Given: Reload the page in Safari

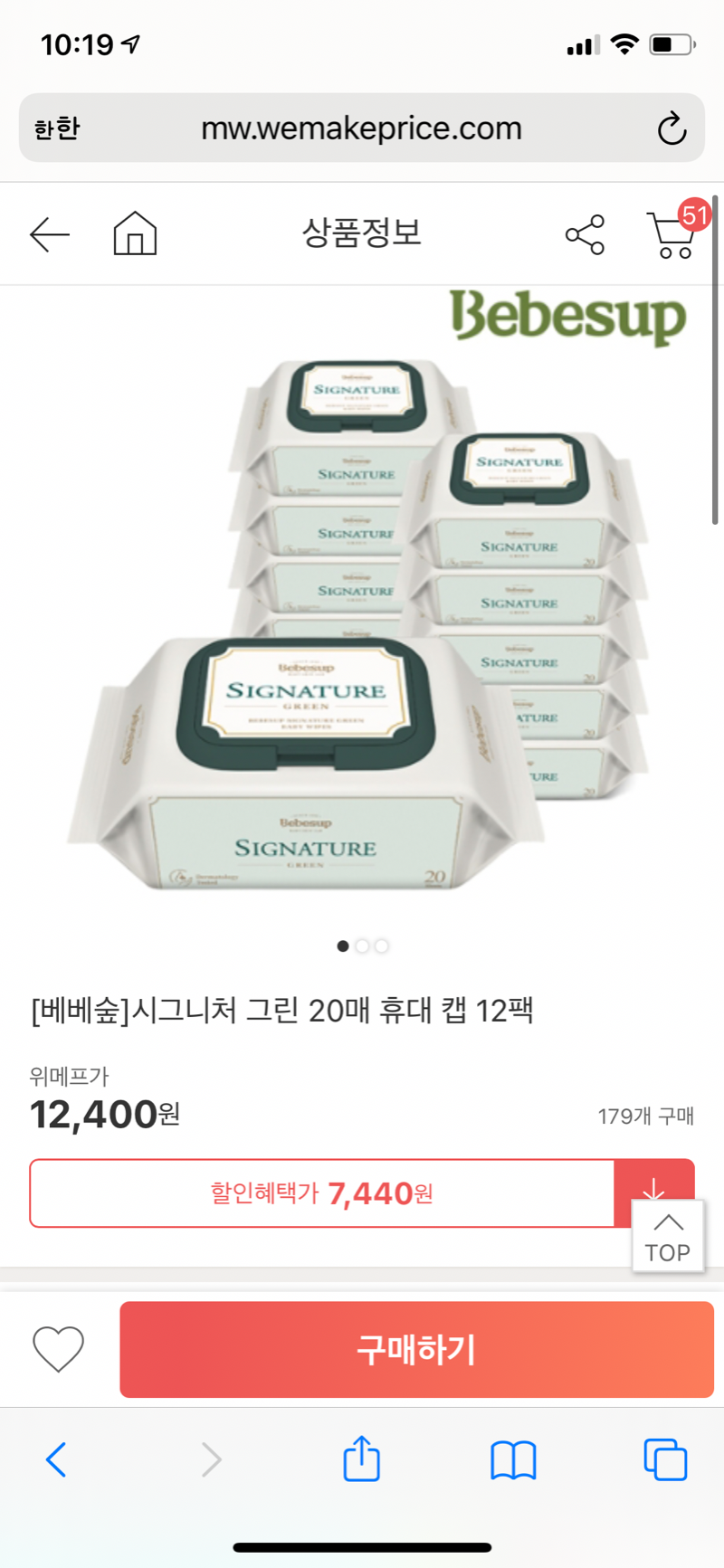Looking at the screenshot, I should point(672,128).
